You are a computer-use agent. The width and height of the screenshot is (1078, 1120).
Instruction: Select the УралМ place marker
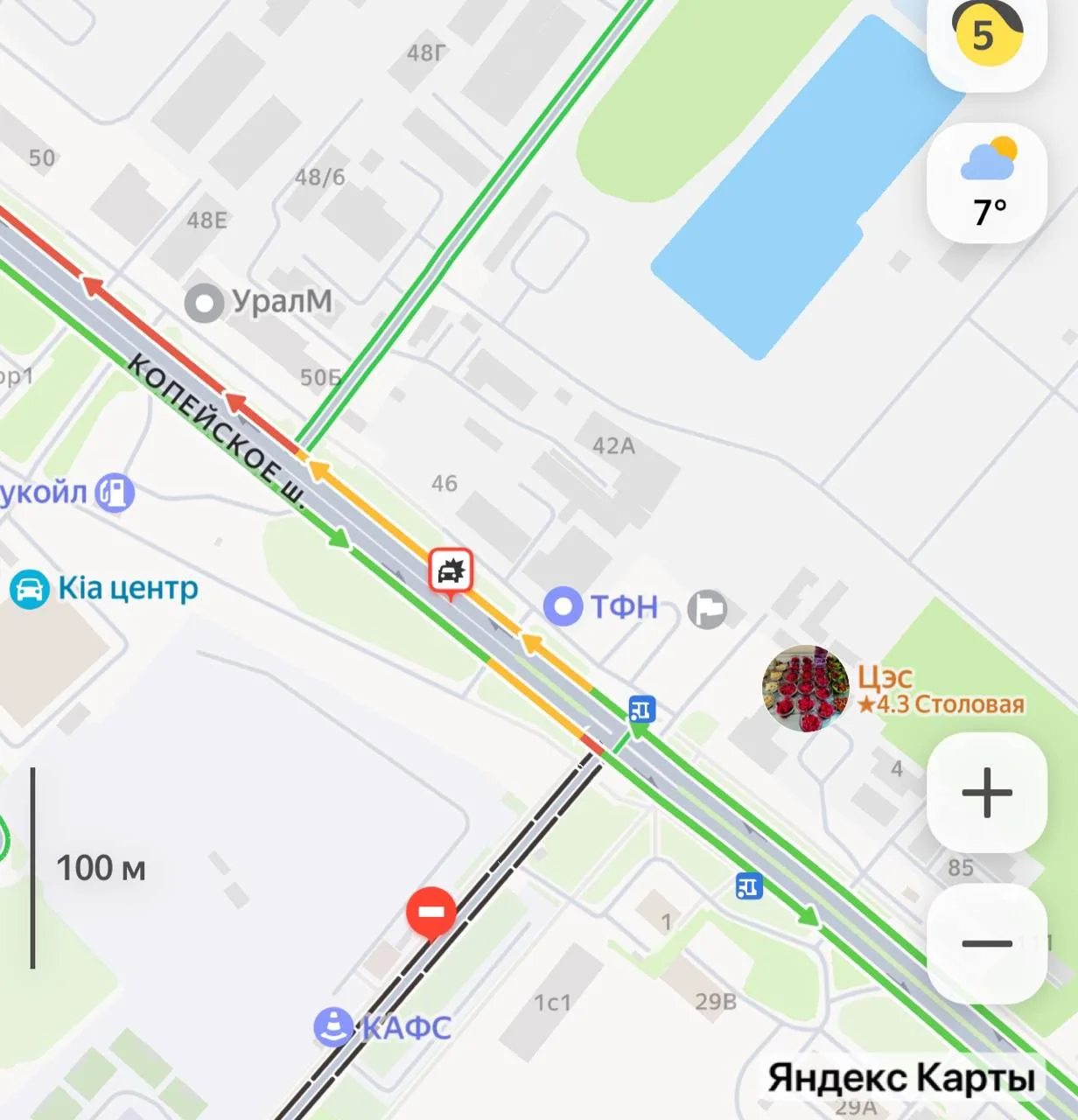point(206,303)
